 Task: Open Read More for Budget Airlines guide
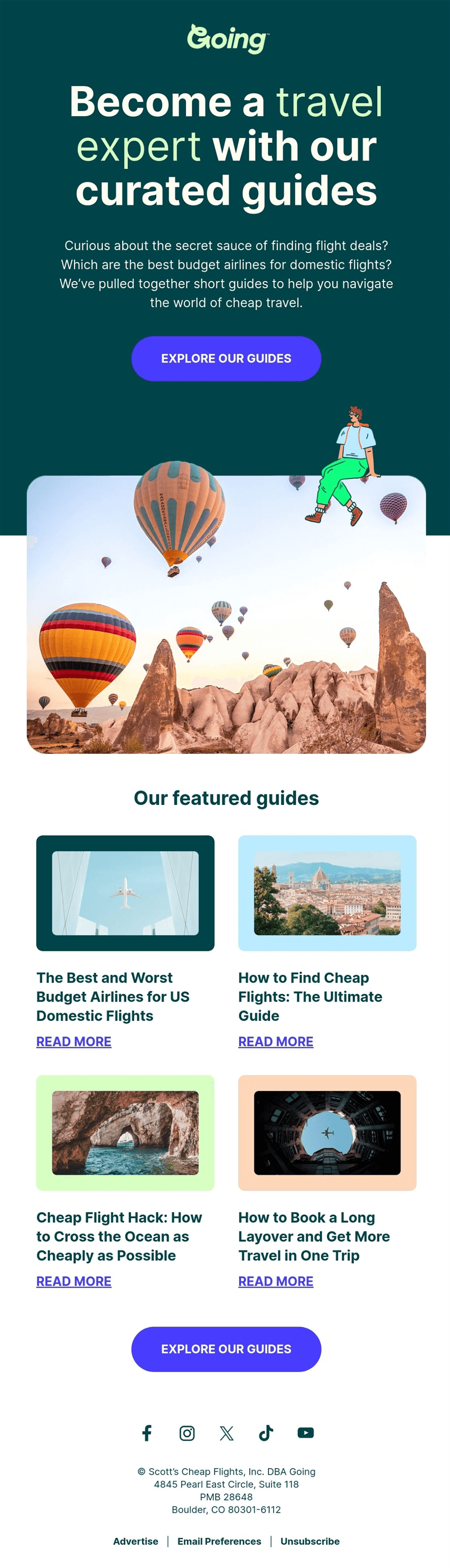click(74, 1042)
